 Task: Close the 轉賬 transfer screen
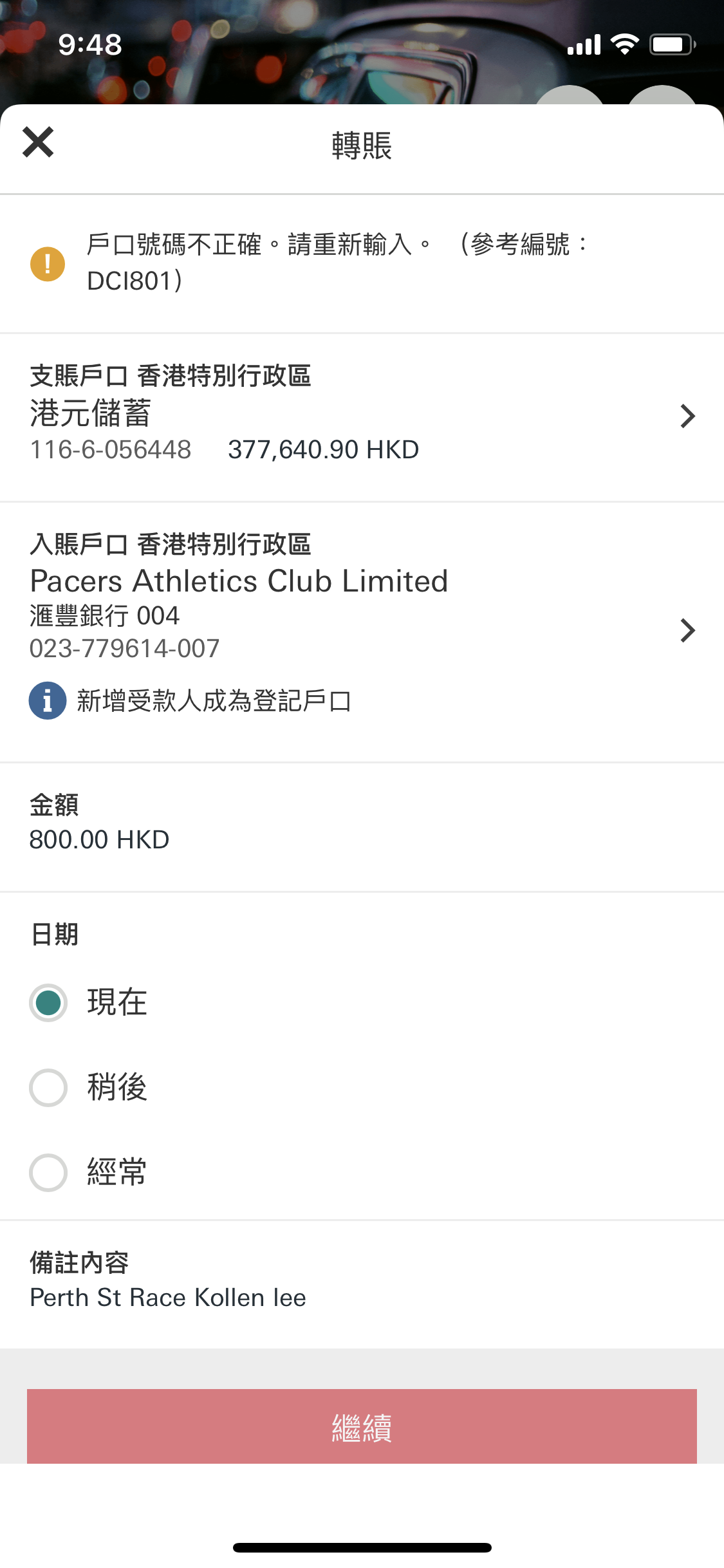point(38,142)
